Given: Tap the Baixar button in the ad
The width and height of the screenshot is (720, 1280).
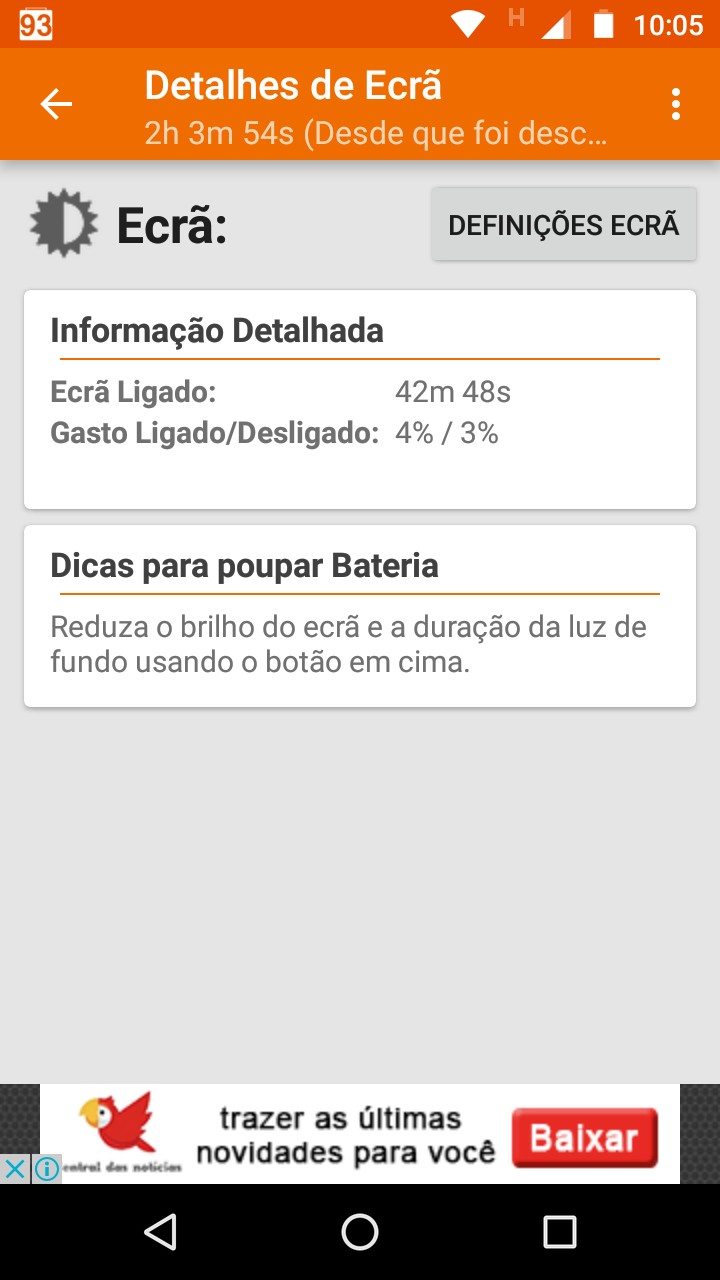Looking at the screenshot, I should tap(585, 1138).
